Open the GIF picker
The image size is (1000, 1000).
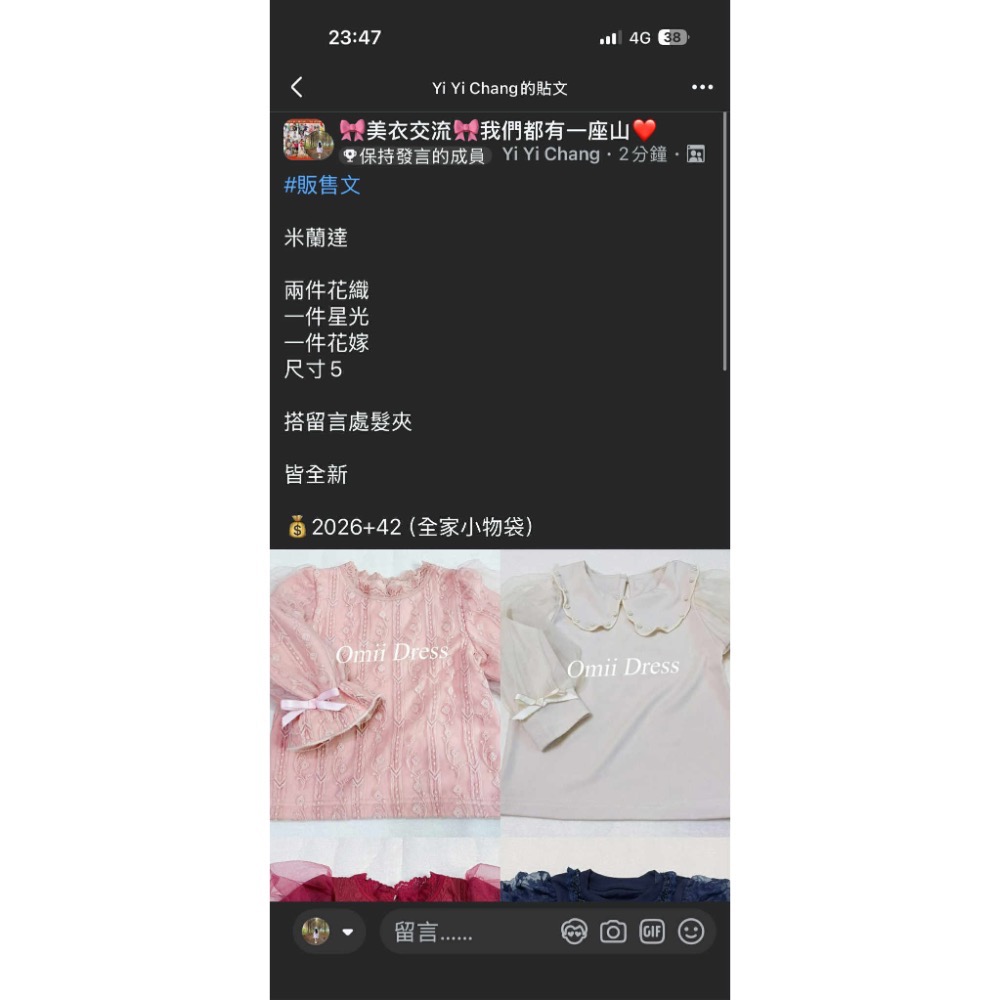[652, 932]
